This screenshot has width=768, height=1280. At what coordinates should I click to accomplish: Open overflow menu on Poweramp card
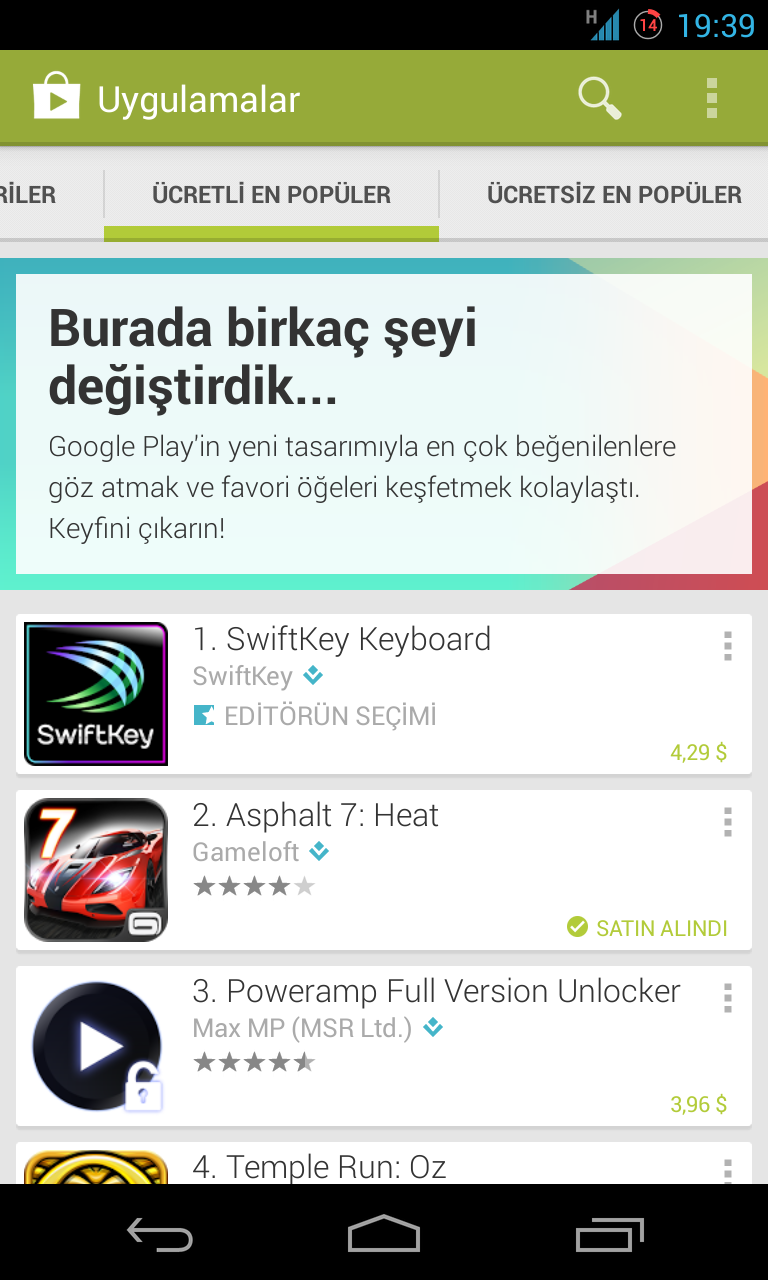(727, 998)
